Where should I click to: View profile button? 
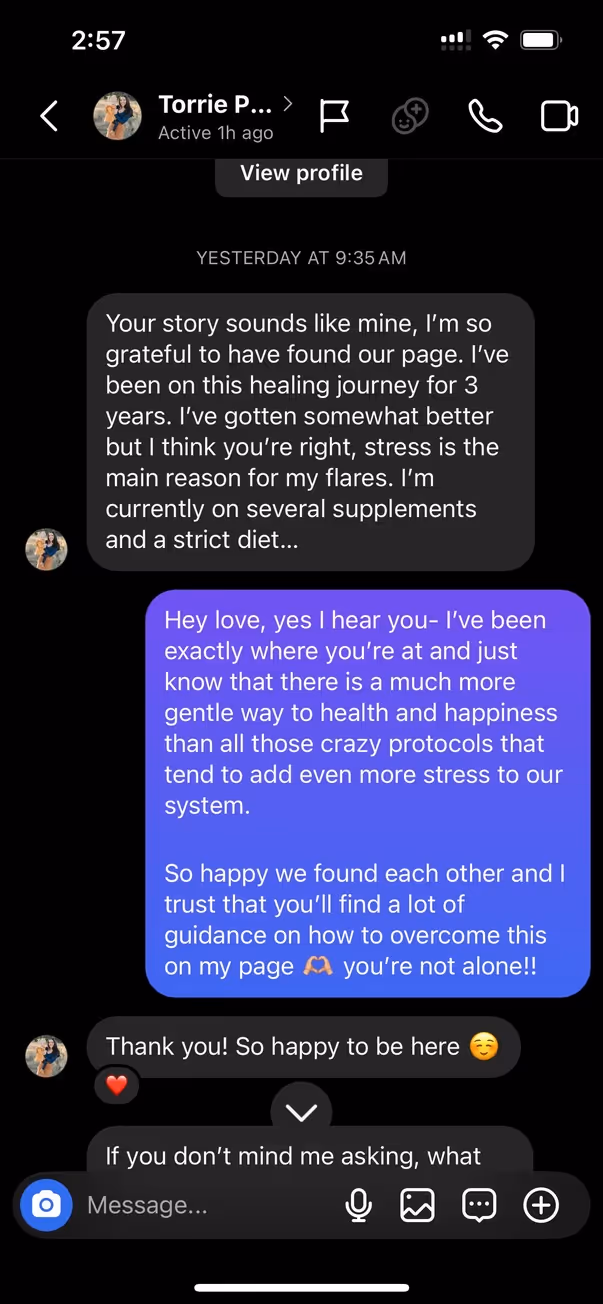point(301,173)
